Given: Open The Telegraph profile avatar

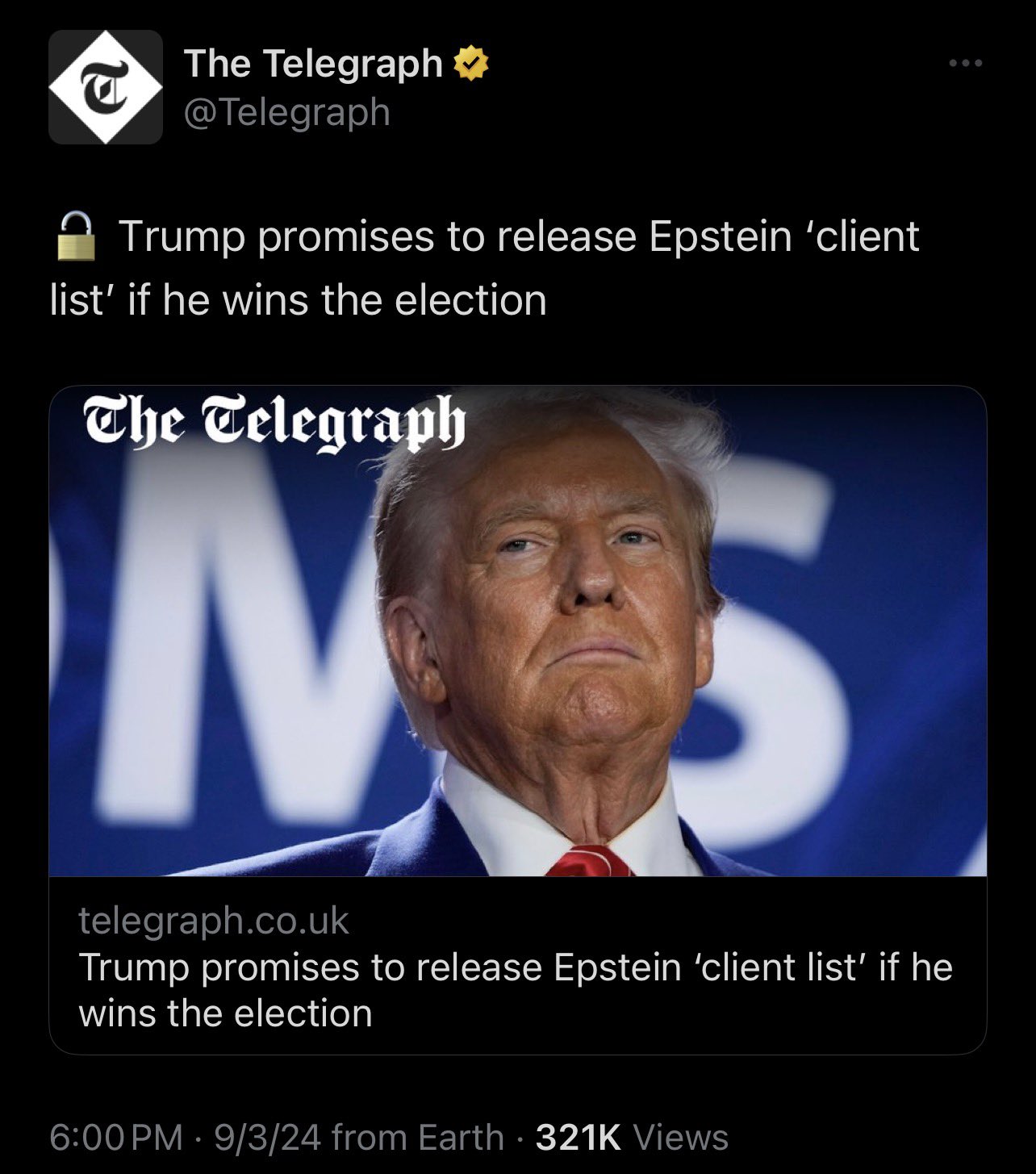Looking at the screenshot, I should 106,87.
